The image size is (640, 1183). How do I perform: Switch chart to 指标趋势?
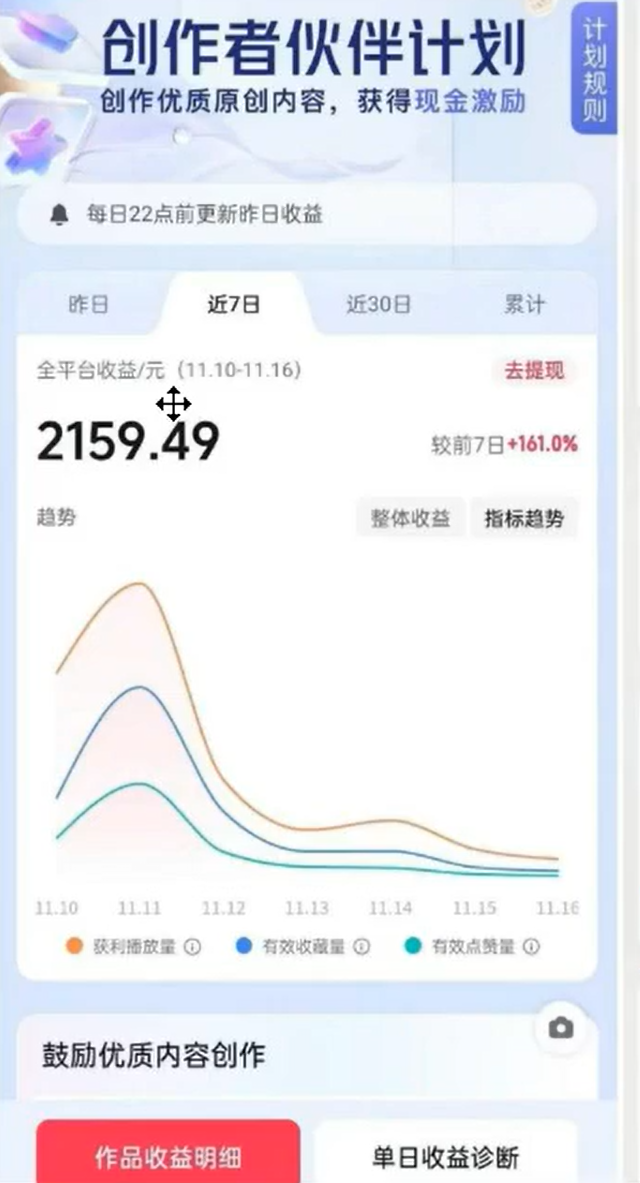point(524,518)
